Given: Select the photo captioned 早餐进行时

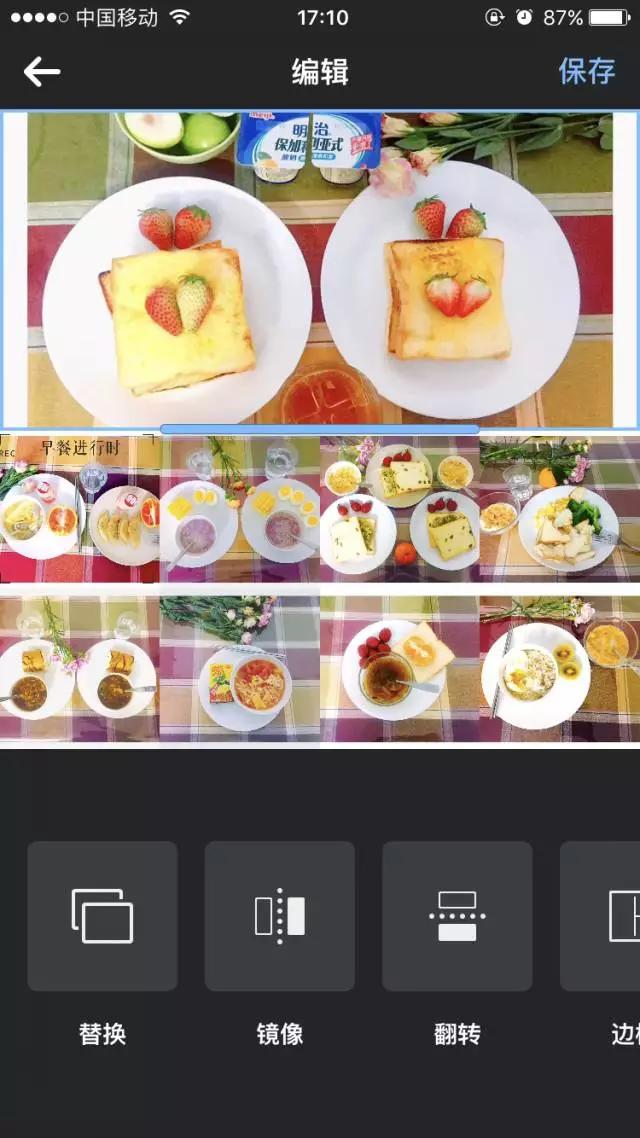Looking at the screenshot, I should tap(80, 510).
